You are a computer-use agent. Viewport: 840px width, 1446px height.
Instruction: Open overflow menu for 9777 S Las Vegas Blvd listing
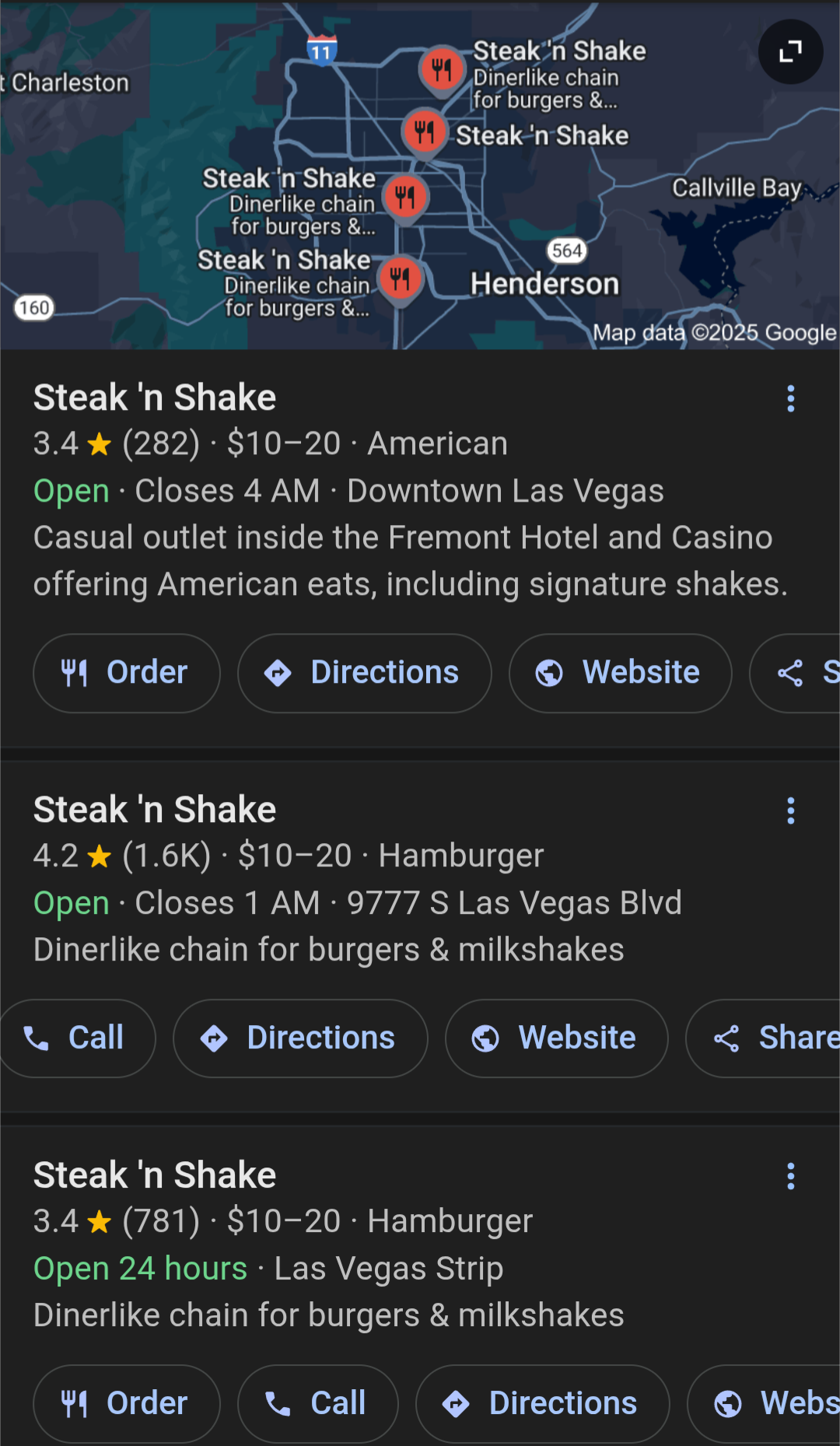pos(790,811)
